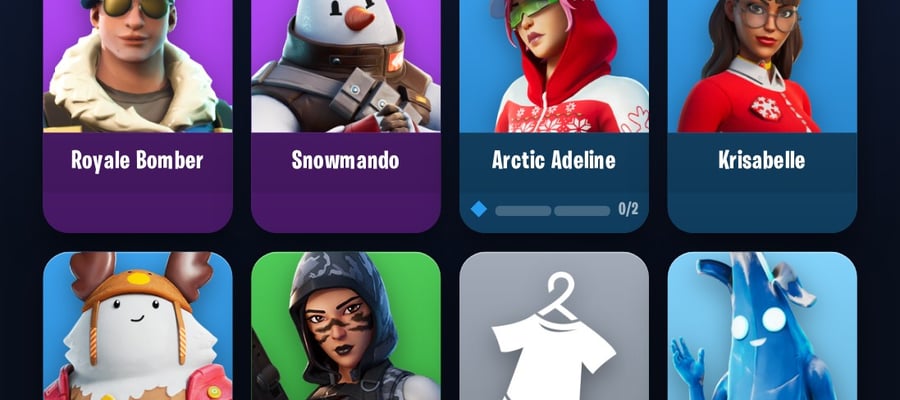Select the Snowmando skin card

346,116
